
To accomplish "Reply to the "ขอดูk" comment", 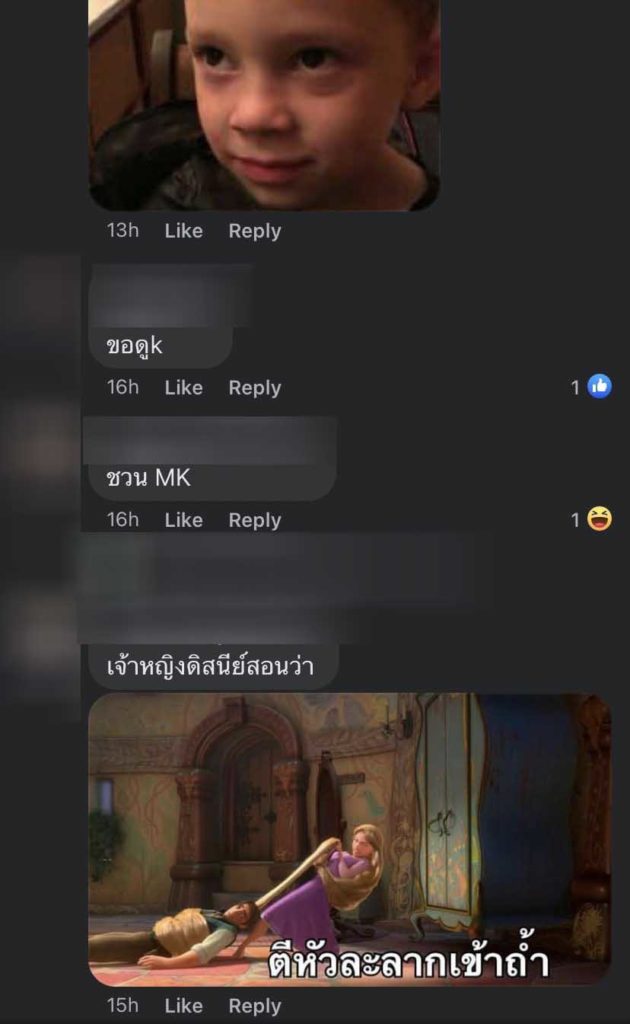I will tap(254, 387).
